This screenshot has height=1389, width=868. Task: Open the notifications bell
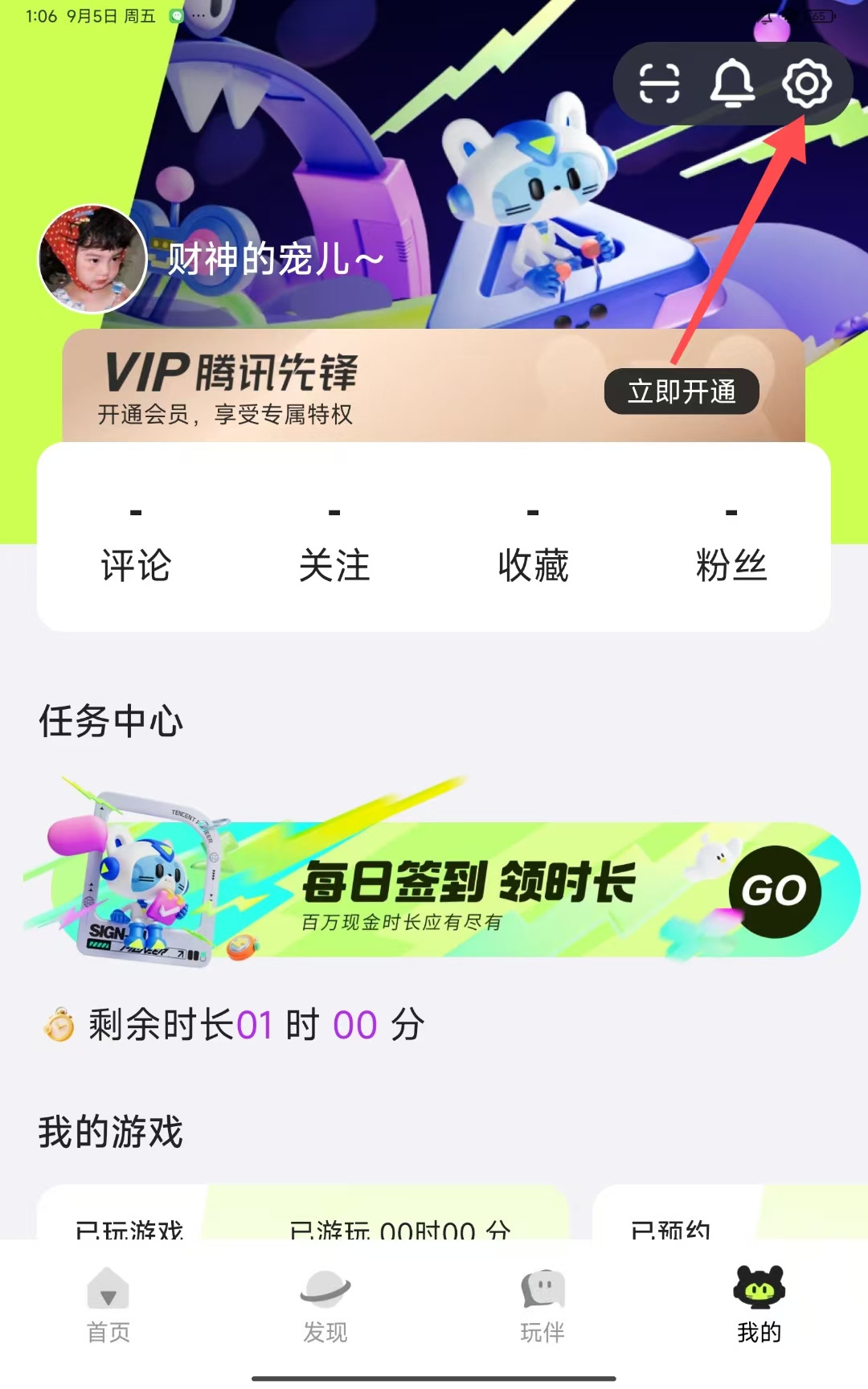[732, 84]
